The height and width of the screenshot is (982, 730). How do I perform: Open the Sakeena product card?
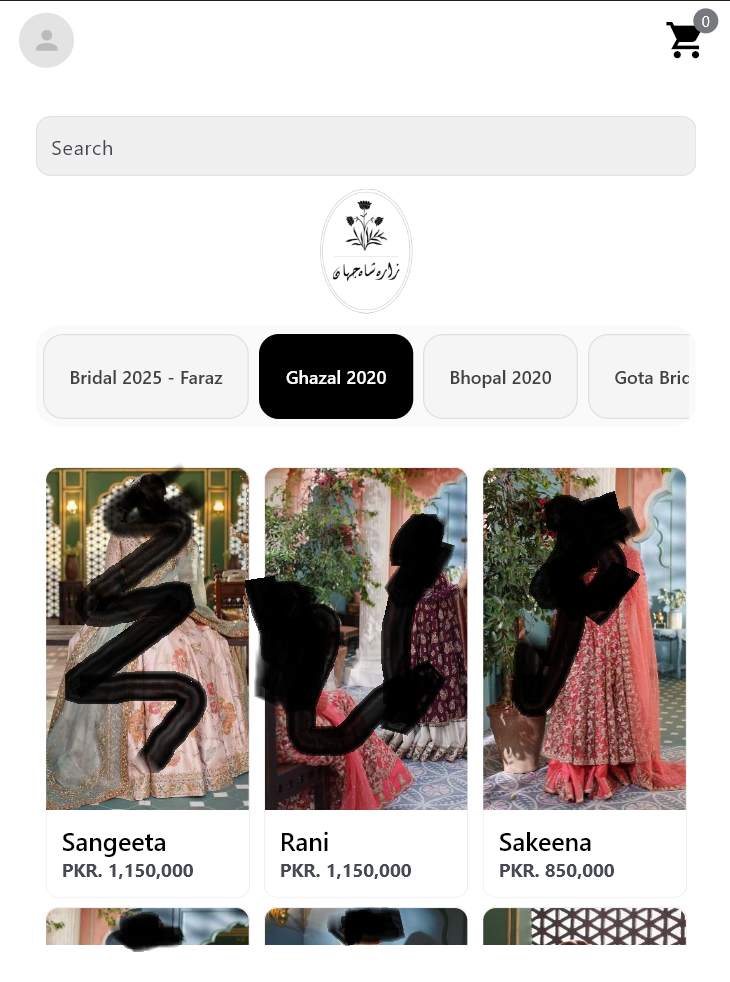click(584, 680)
